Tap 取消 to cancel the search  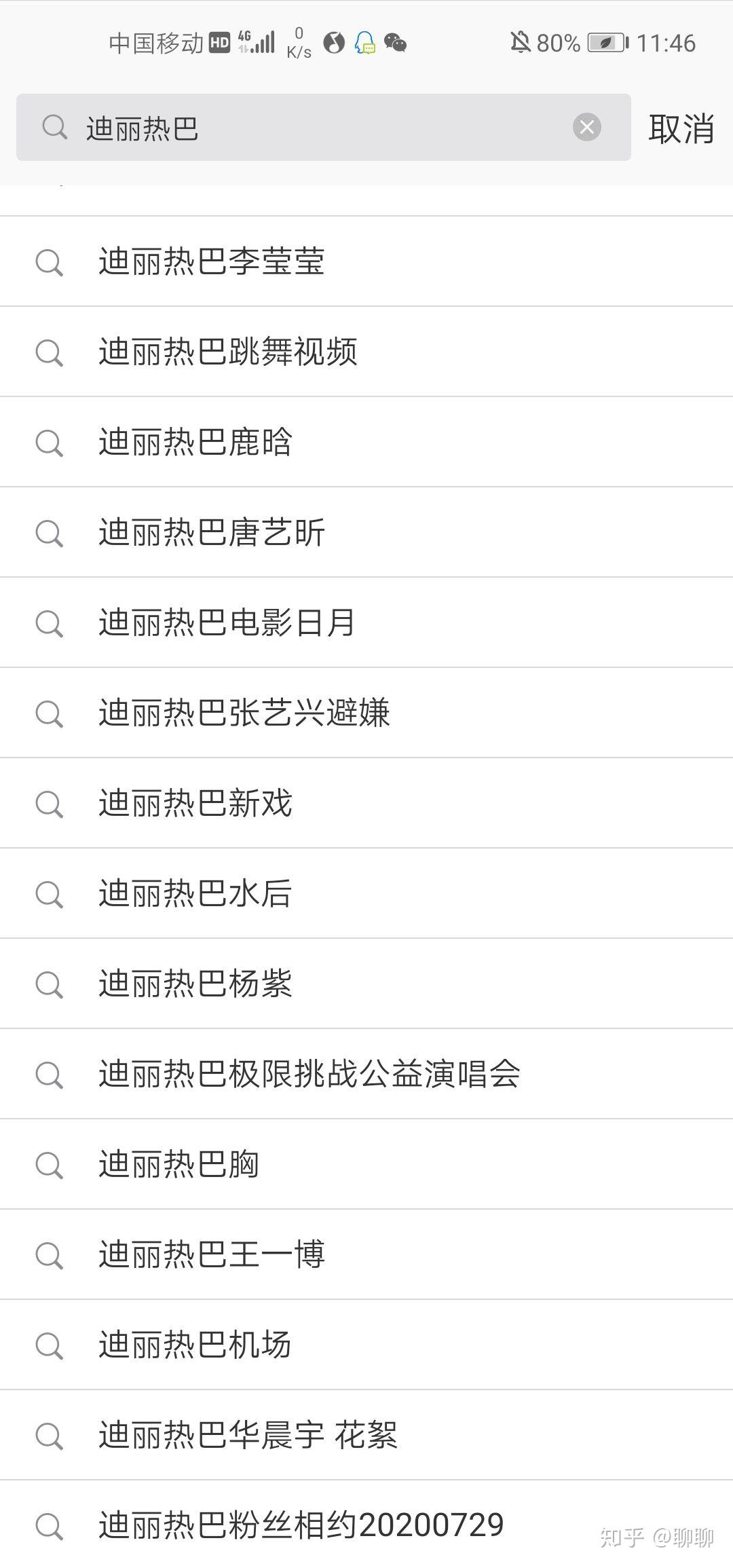click(x=681, y=128)
